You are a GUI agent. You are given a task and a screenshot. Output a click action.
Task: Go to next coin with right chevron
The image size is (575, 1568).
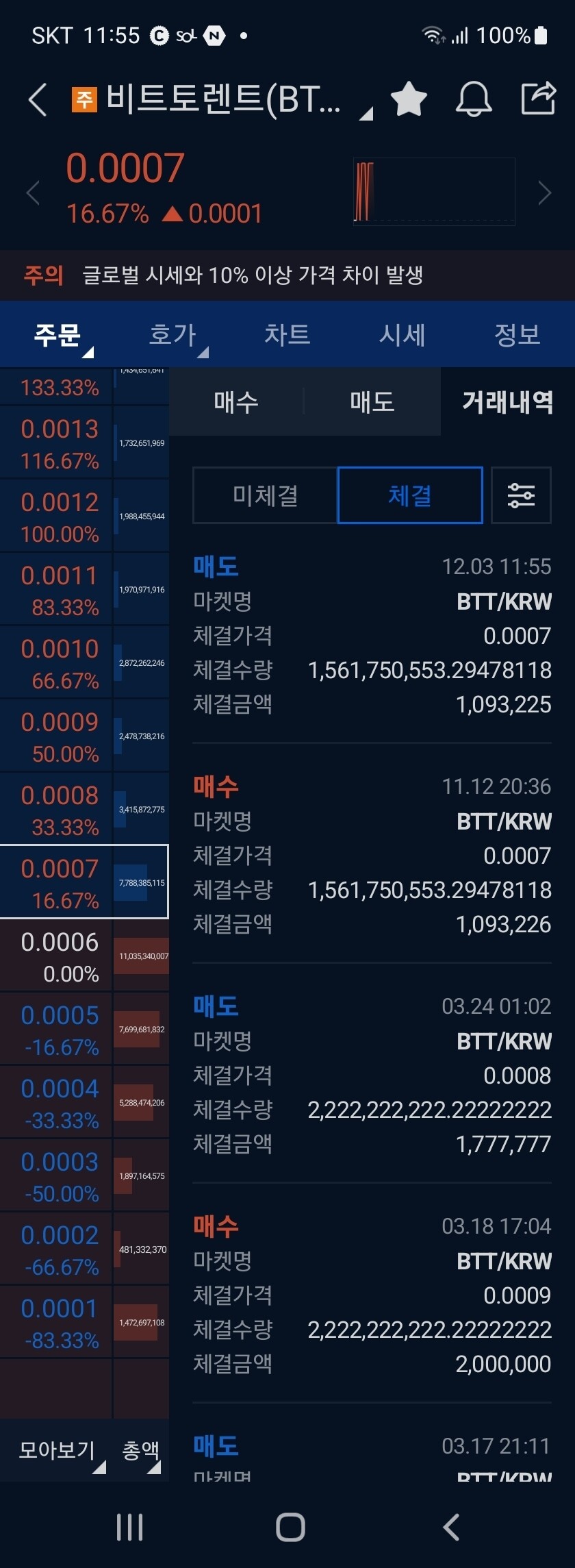pos(544,192)
